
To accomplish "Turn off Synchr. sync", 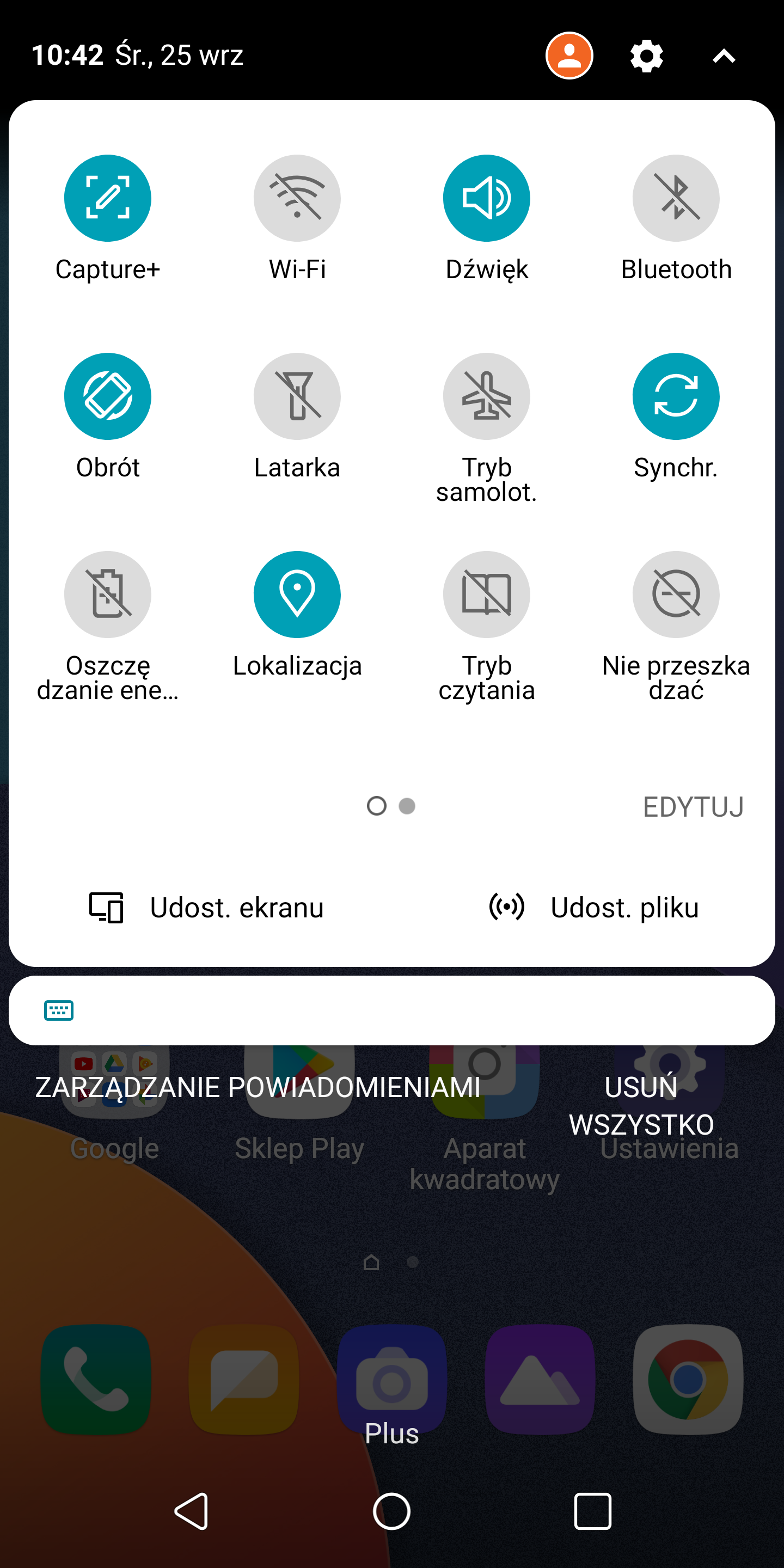I will tap(676, 396).
